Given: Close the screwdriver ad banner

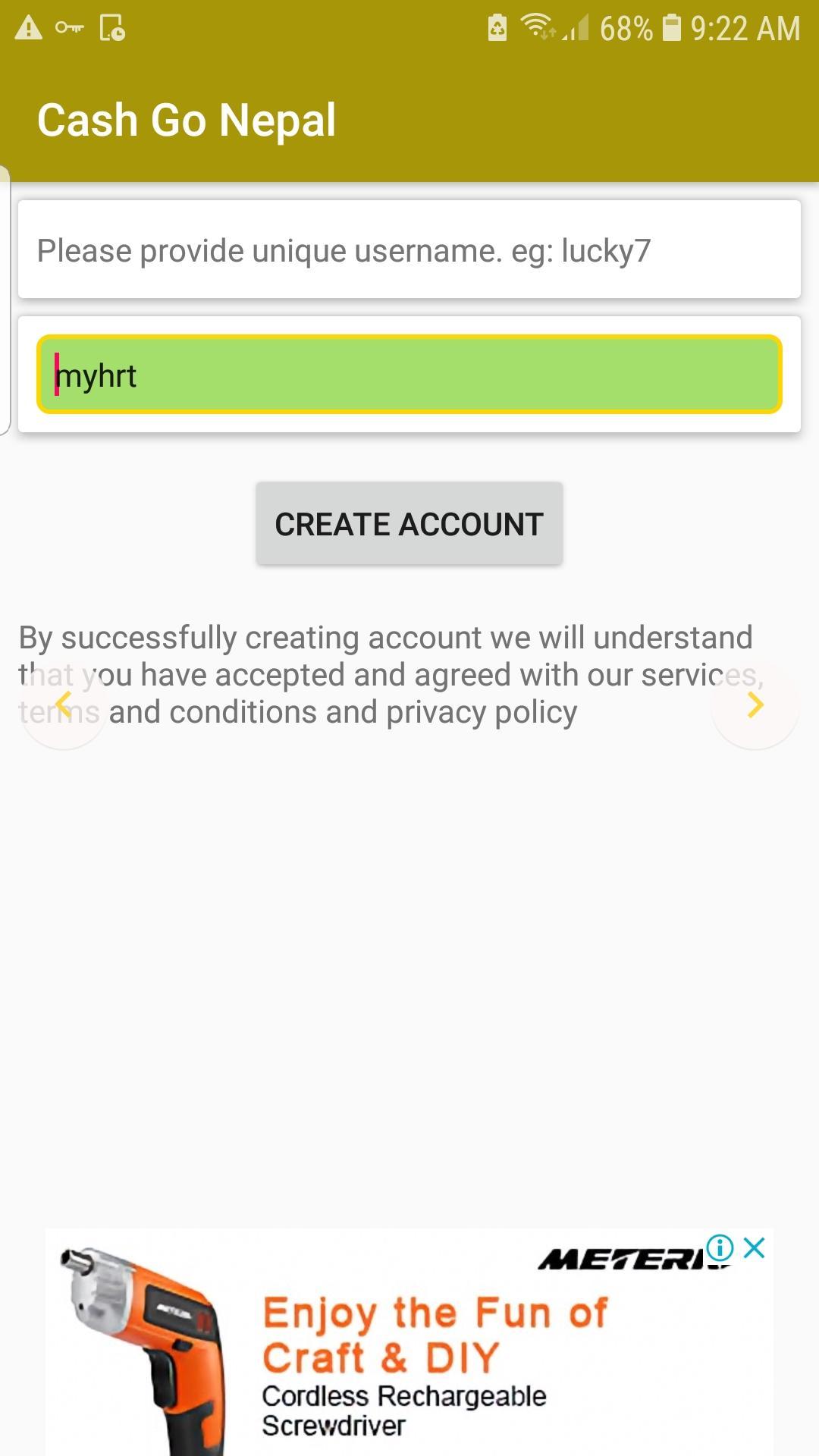Looking at the screenshot, I should [755, 1247].
